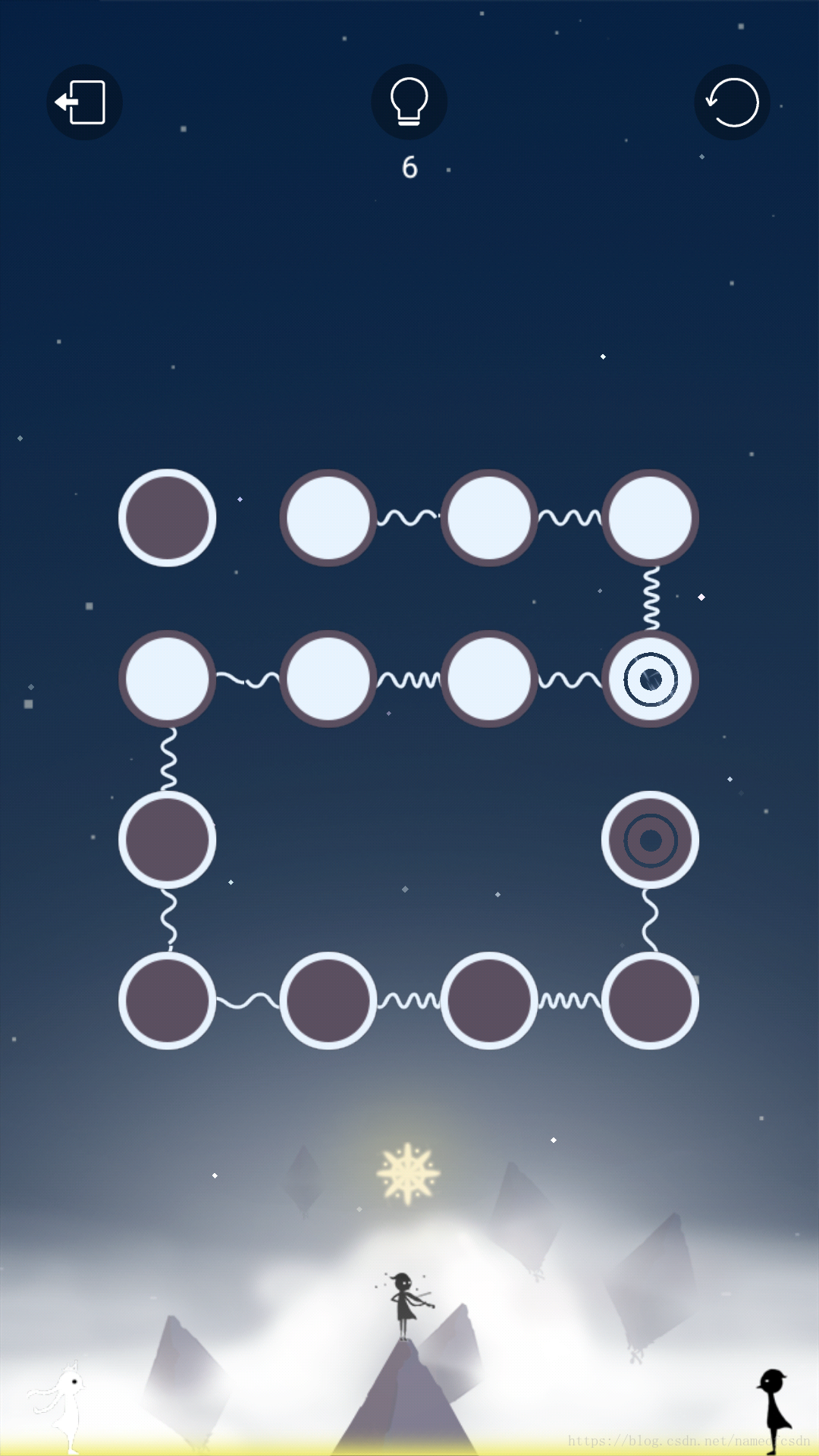Tap the light node with concentric rings
This screenshot has height=1456, width=819.
[x=650, y=679]
